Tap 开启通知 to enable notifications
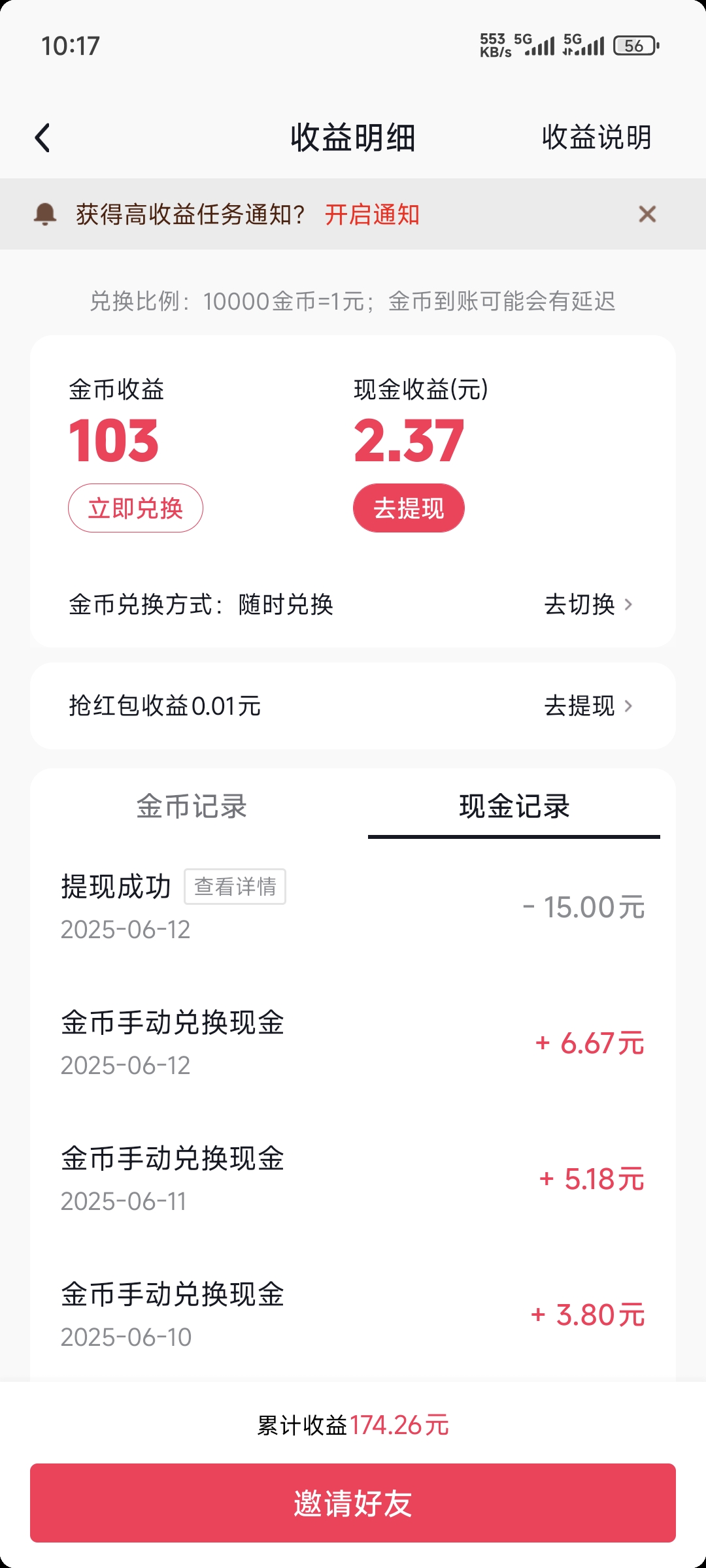The height and width of the screenshot is (1568, 706). click(372, 214)
